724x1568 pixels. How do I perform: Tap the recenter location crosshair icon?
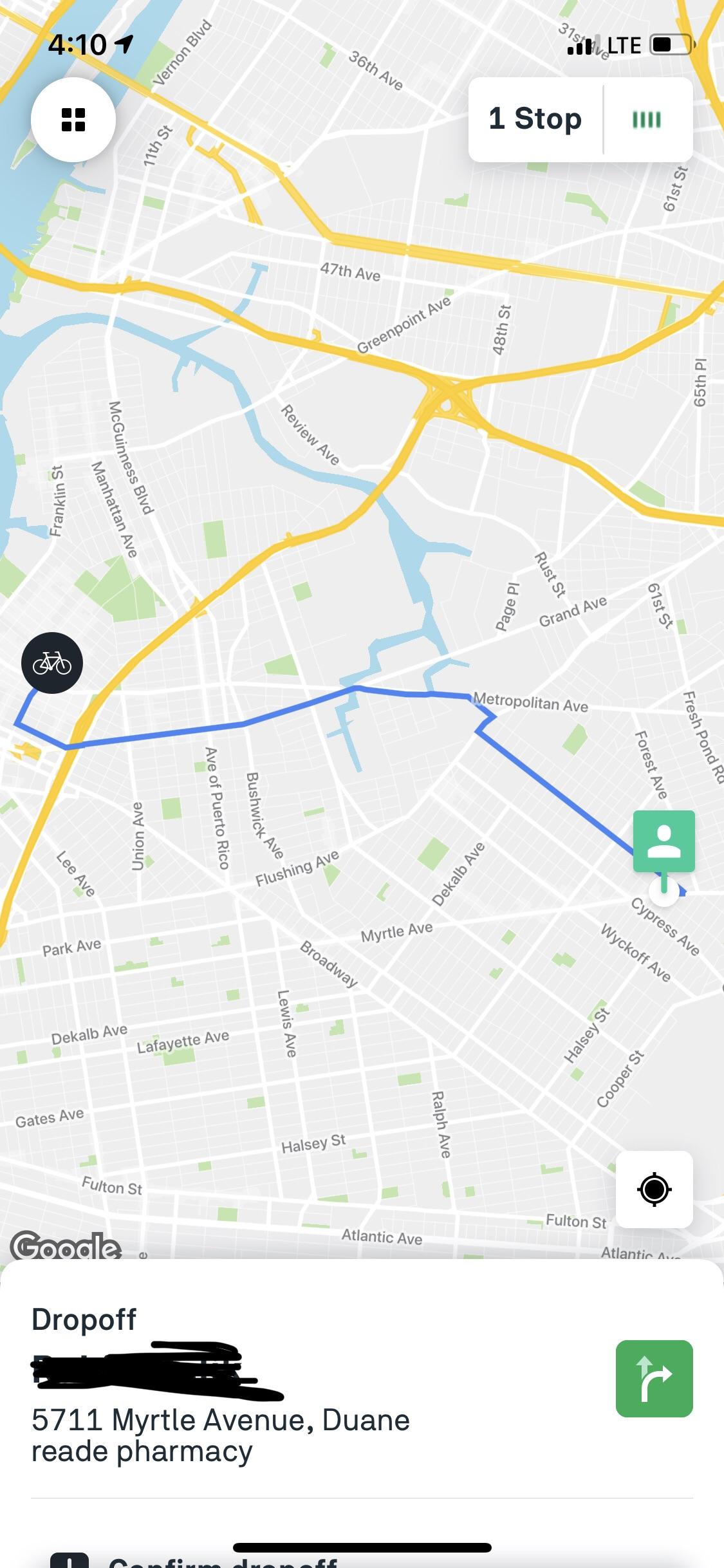pos(654,1190)
